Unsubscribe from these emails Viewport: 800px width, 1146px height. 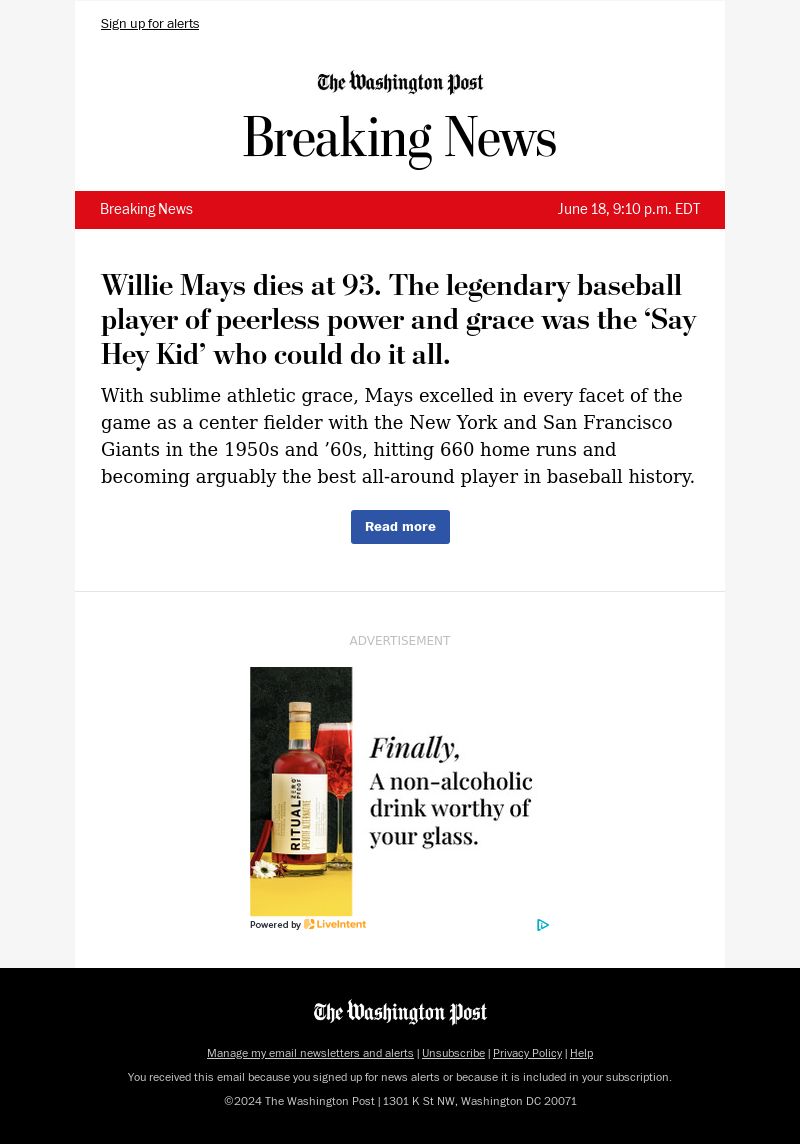(453, 1053)
